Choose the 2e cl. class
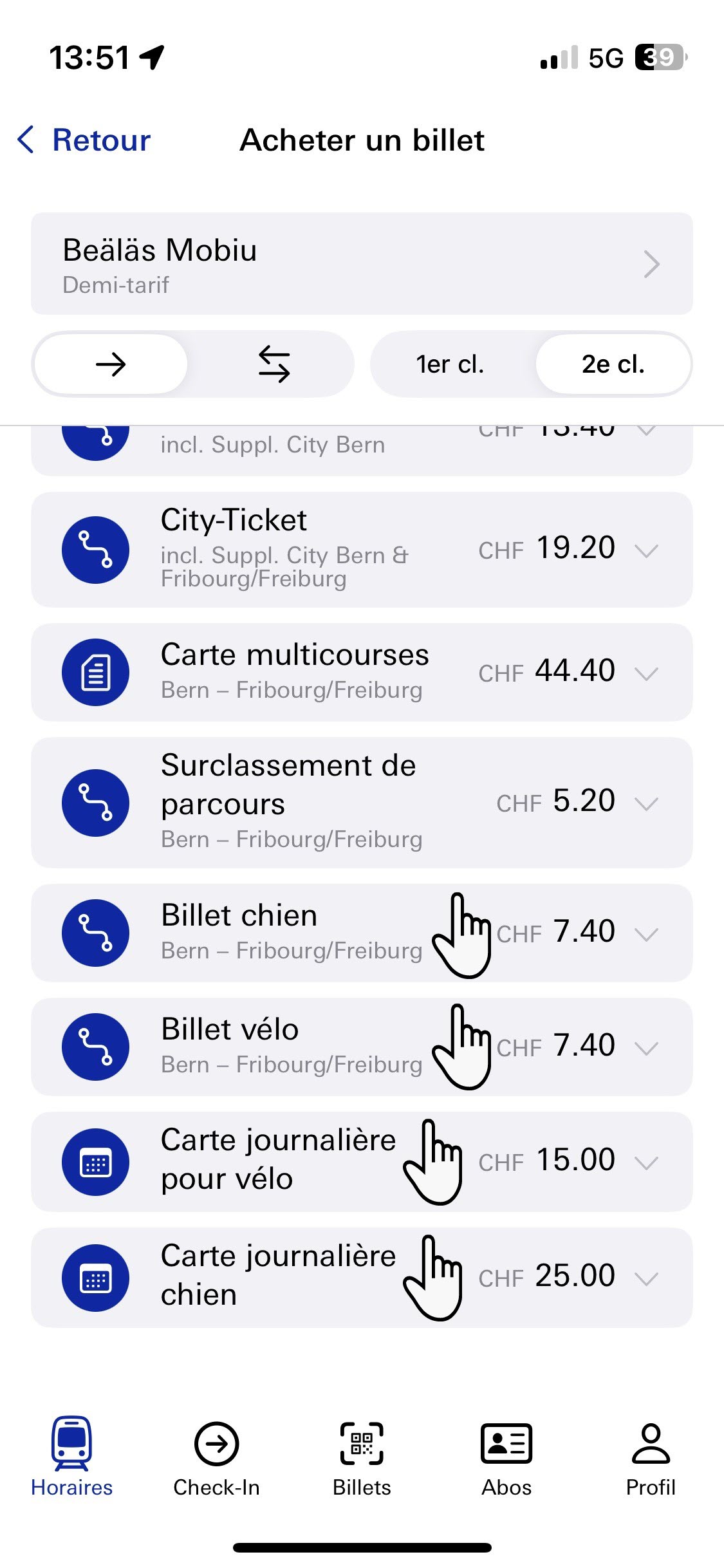Screen dimensions: 724x1568 click(613, 365)
